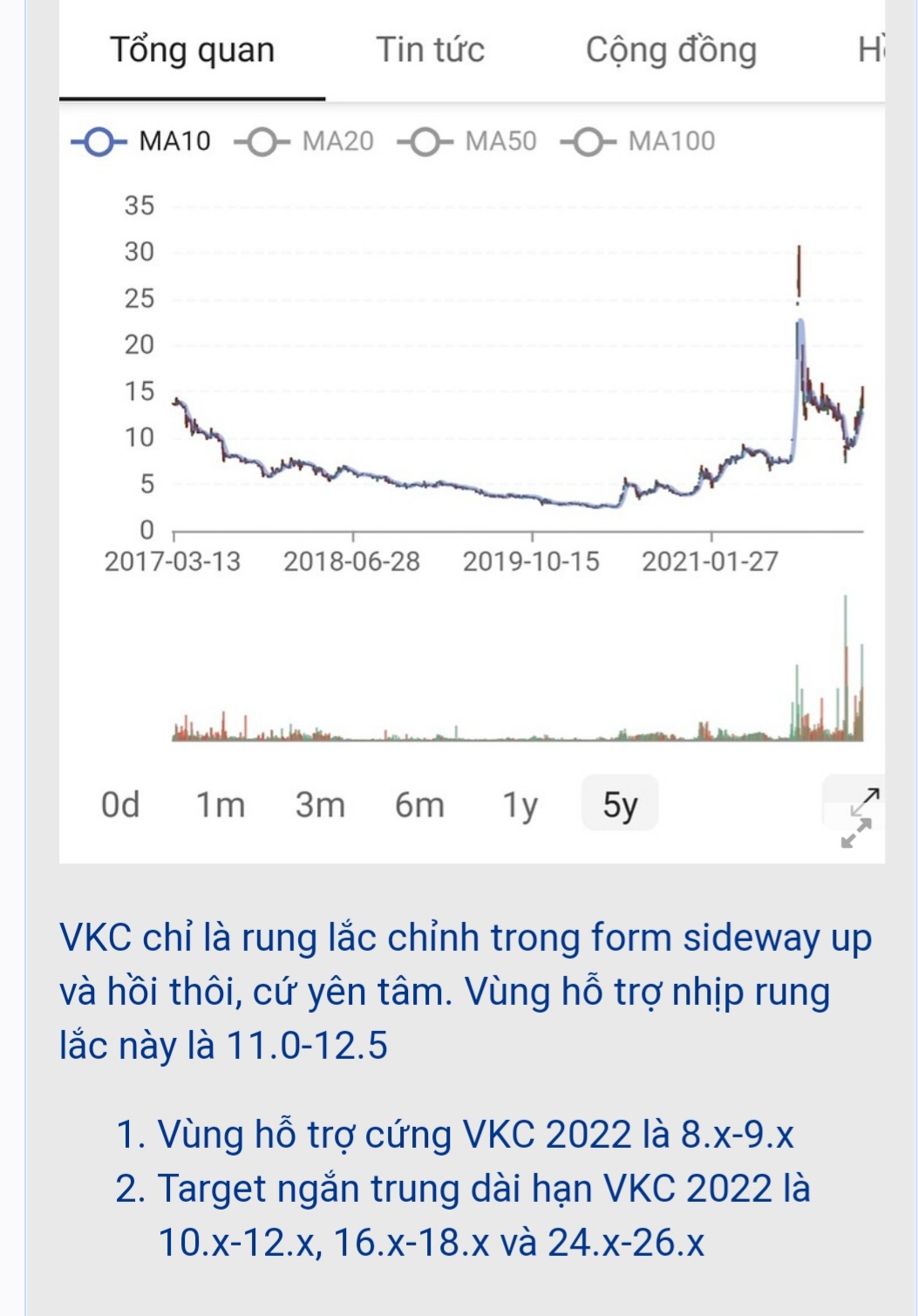
Task: Choose the 1m chart timeframe
Action: (x=220, y=804)
